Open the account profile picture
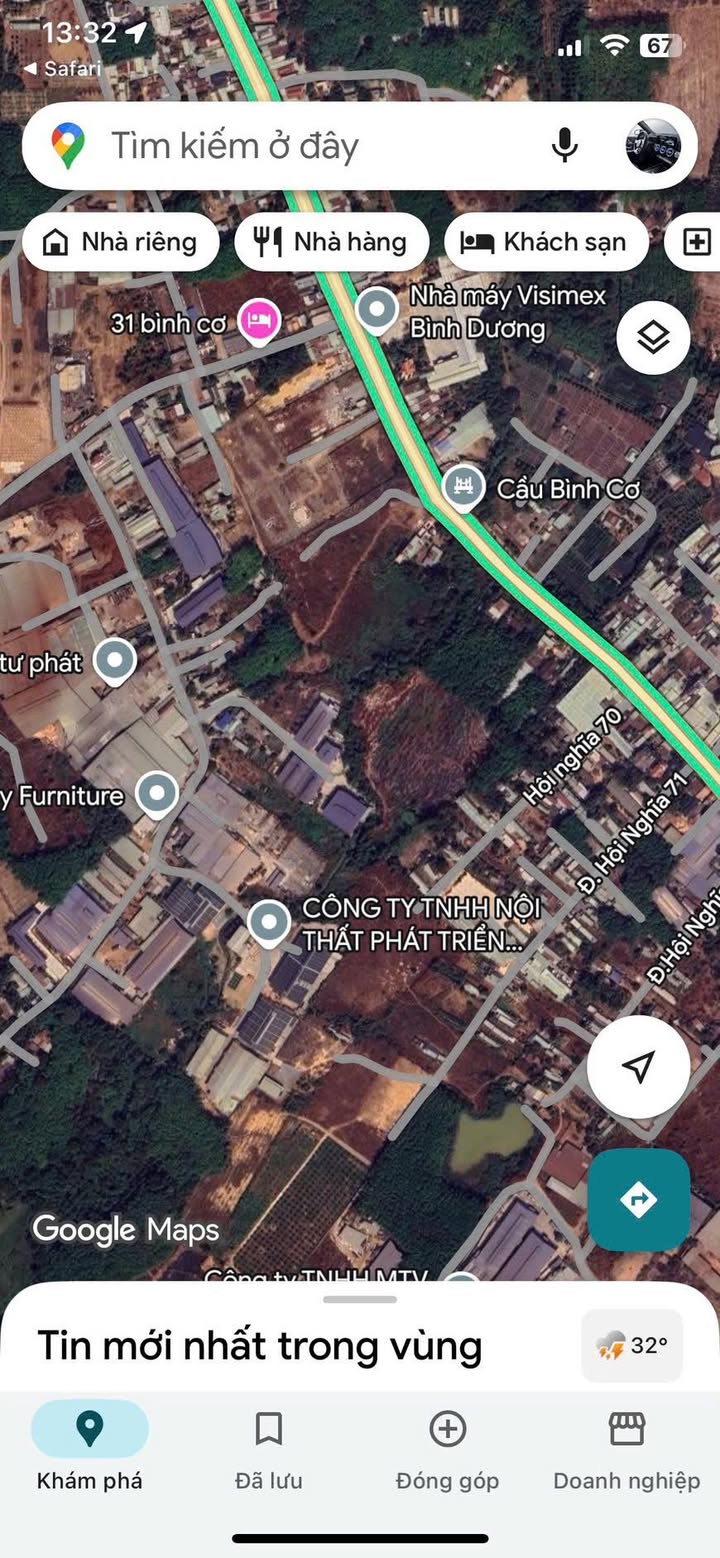Screen dimensions: 720x1558 (x=653, y=146)
